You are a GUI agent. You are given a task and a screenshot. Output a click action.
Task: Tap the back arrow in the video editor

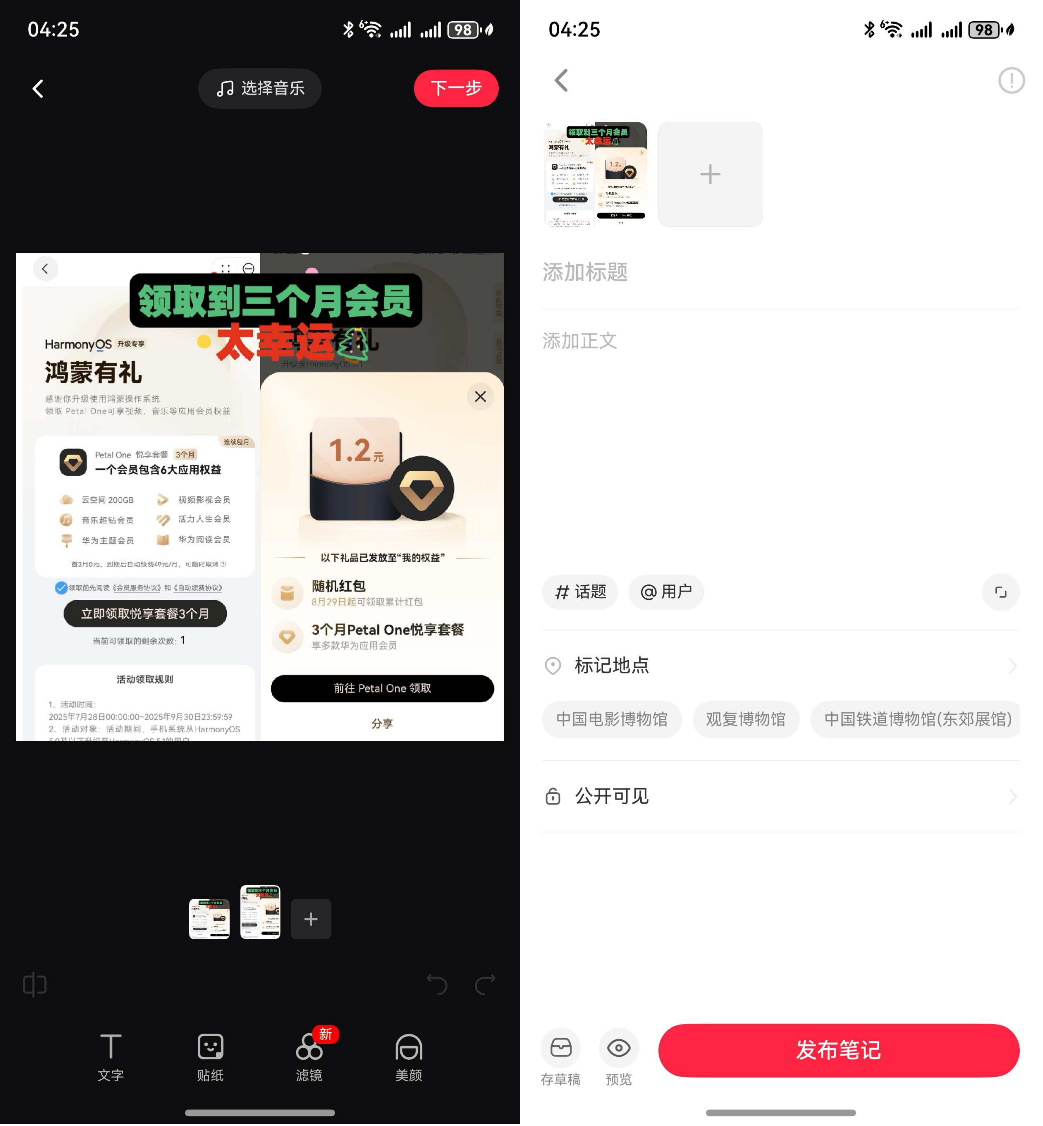(37, 88)
